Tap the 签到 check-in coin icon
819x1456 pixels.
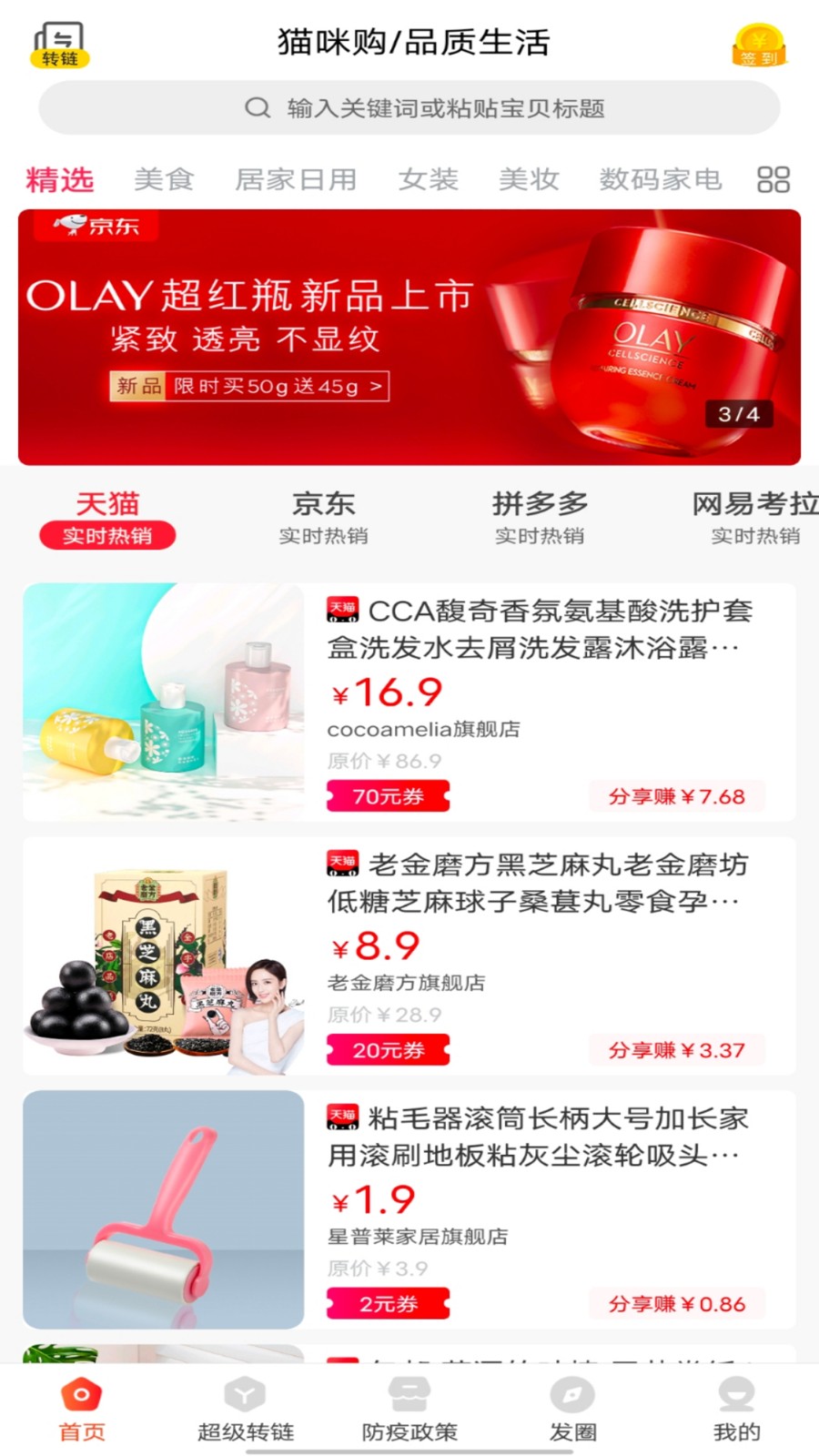pos(758,45)
